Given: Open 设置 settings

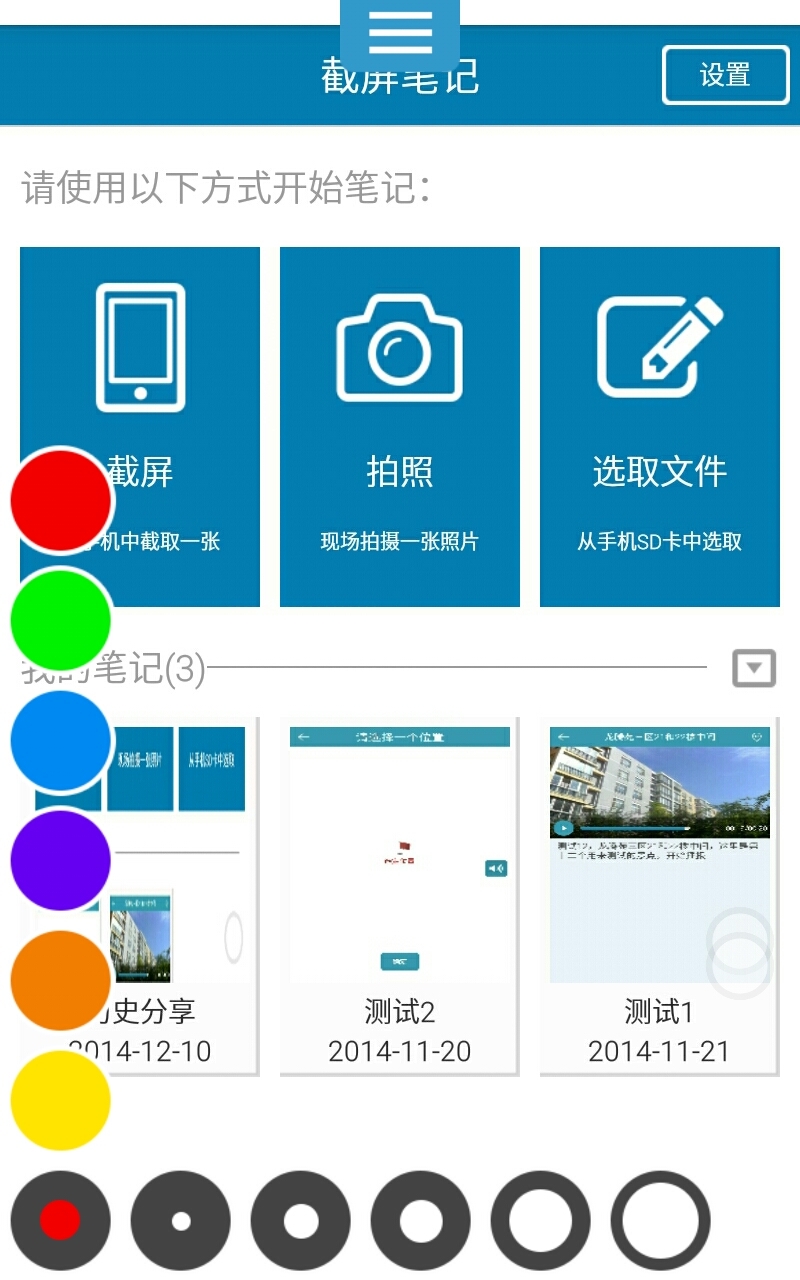Looking at the screenshot, I should click(x=725, y=75).
